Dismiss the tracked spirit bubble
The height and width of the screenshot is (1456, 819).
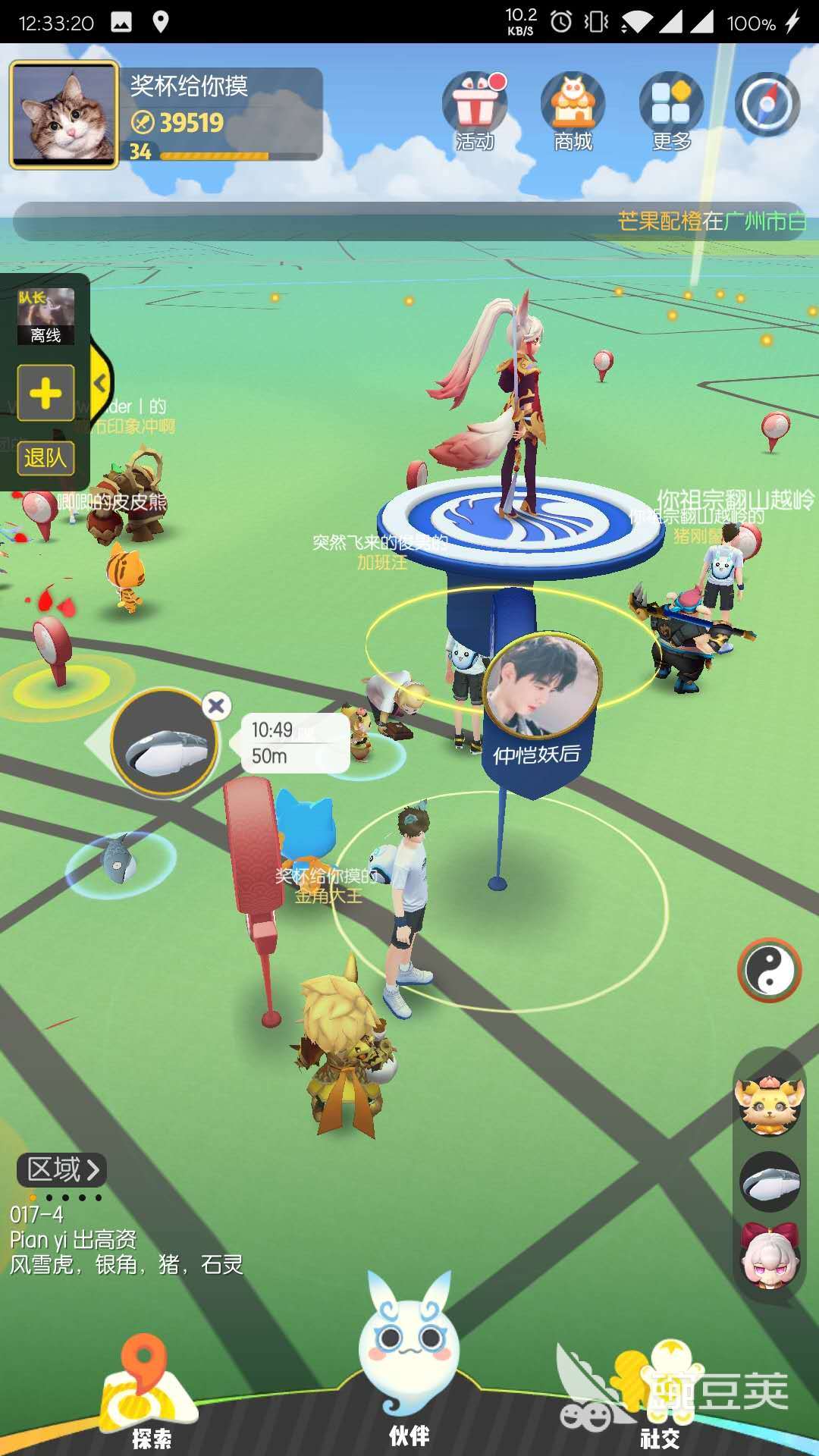click(x=216, y=706)
